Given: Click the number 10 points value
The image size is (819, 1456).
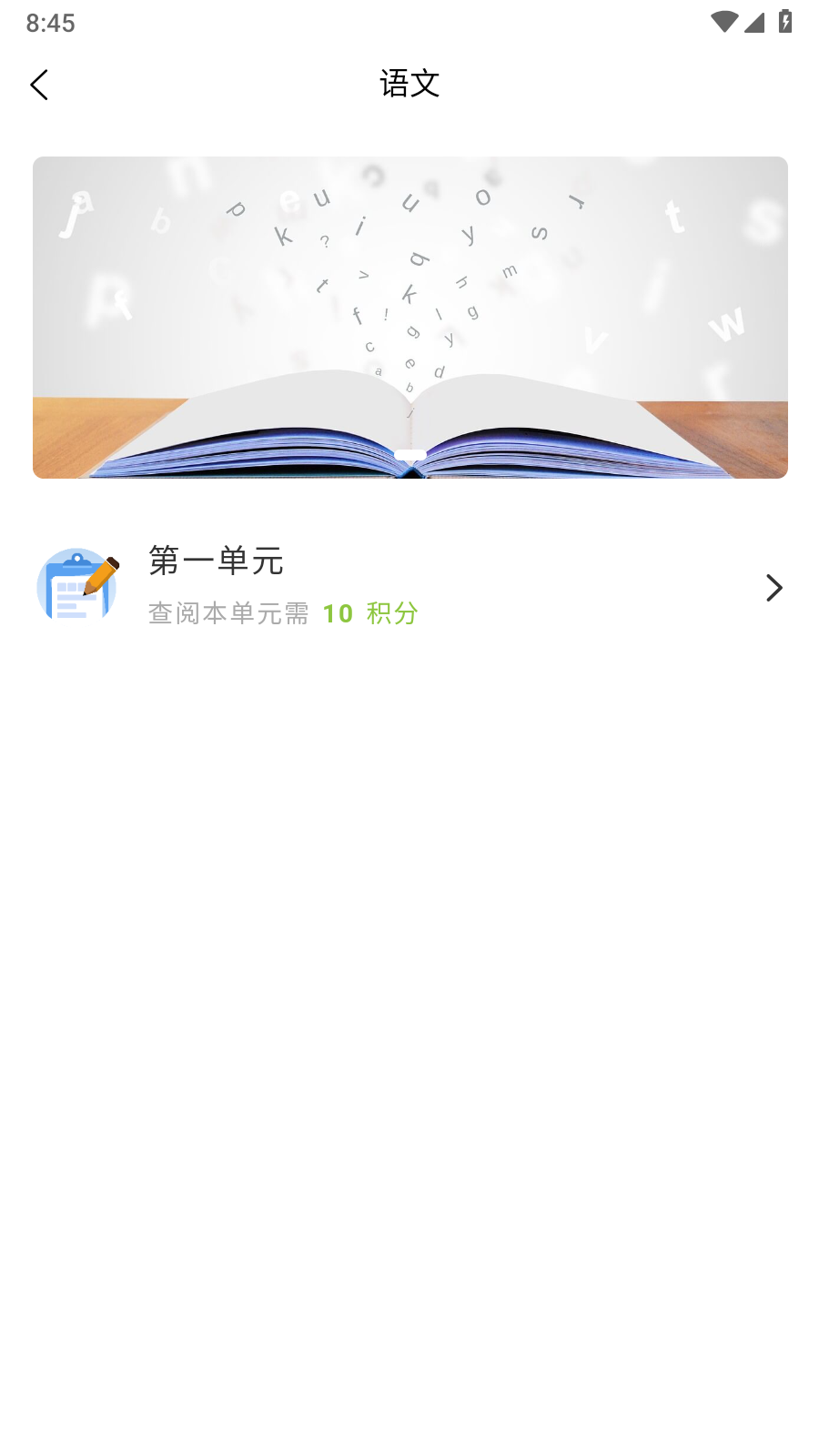Looking at the screenshot, I should click(x=338, y=613).
